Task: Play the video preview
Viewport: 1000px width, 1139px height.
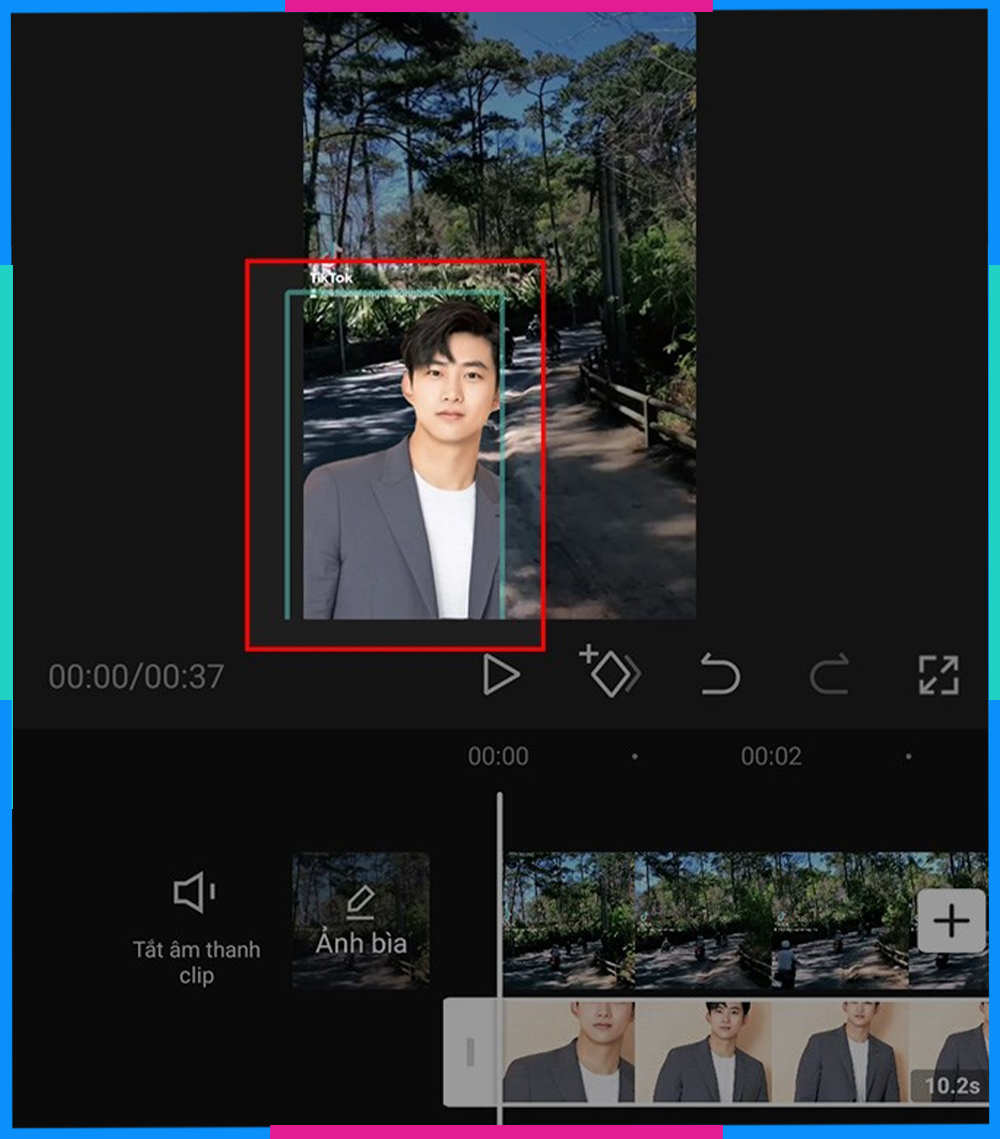Action: 500,675
